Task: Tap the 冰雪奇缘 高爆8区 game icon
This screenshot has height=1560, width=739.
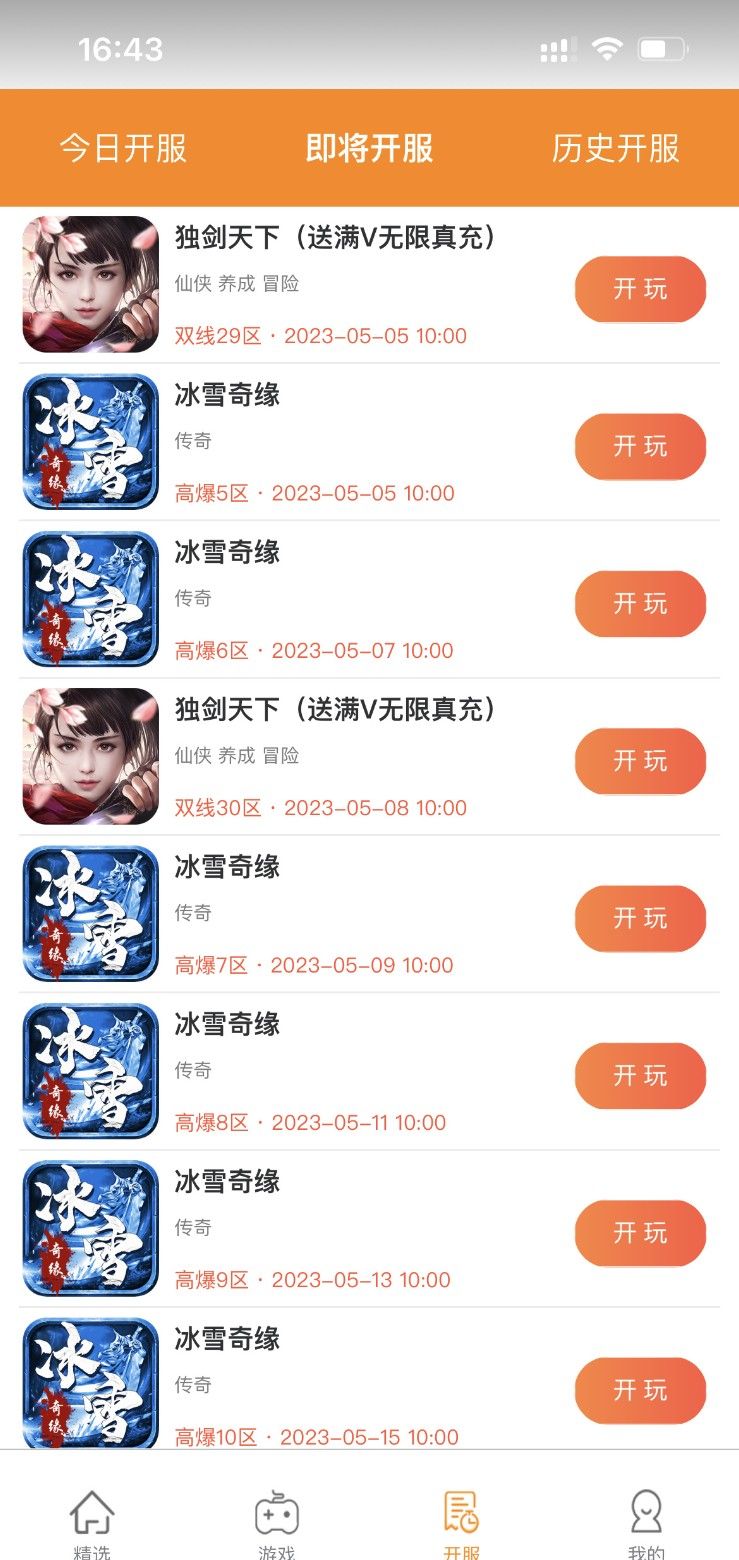Action: (x=88, y=1069)
